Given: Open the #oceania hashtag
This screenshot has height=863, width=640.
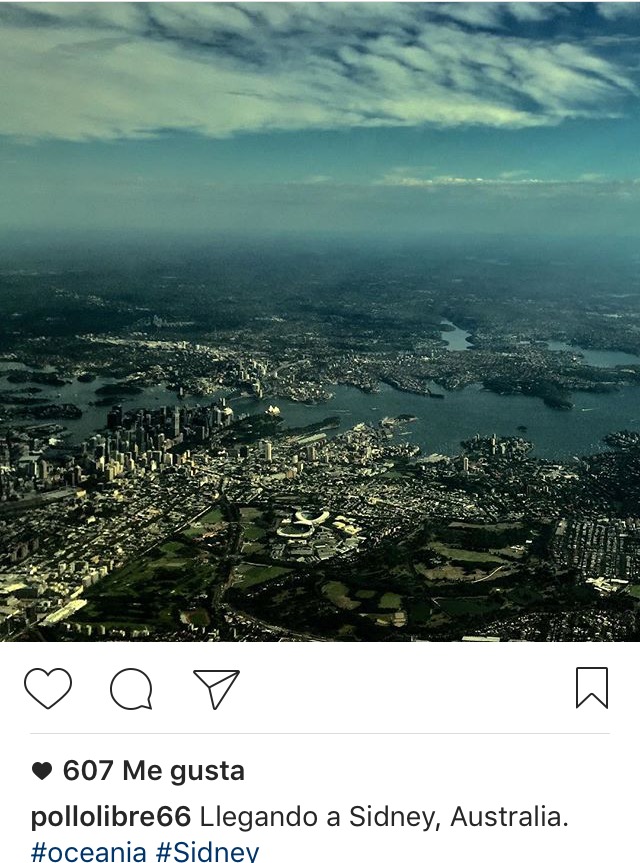Looking at the screenshot, I should (88, 852).
